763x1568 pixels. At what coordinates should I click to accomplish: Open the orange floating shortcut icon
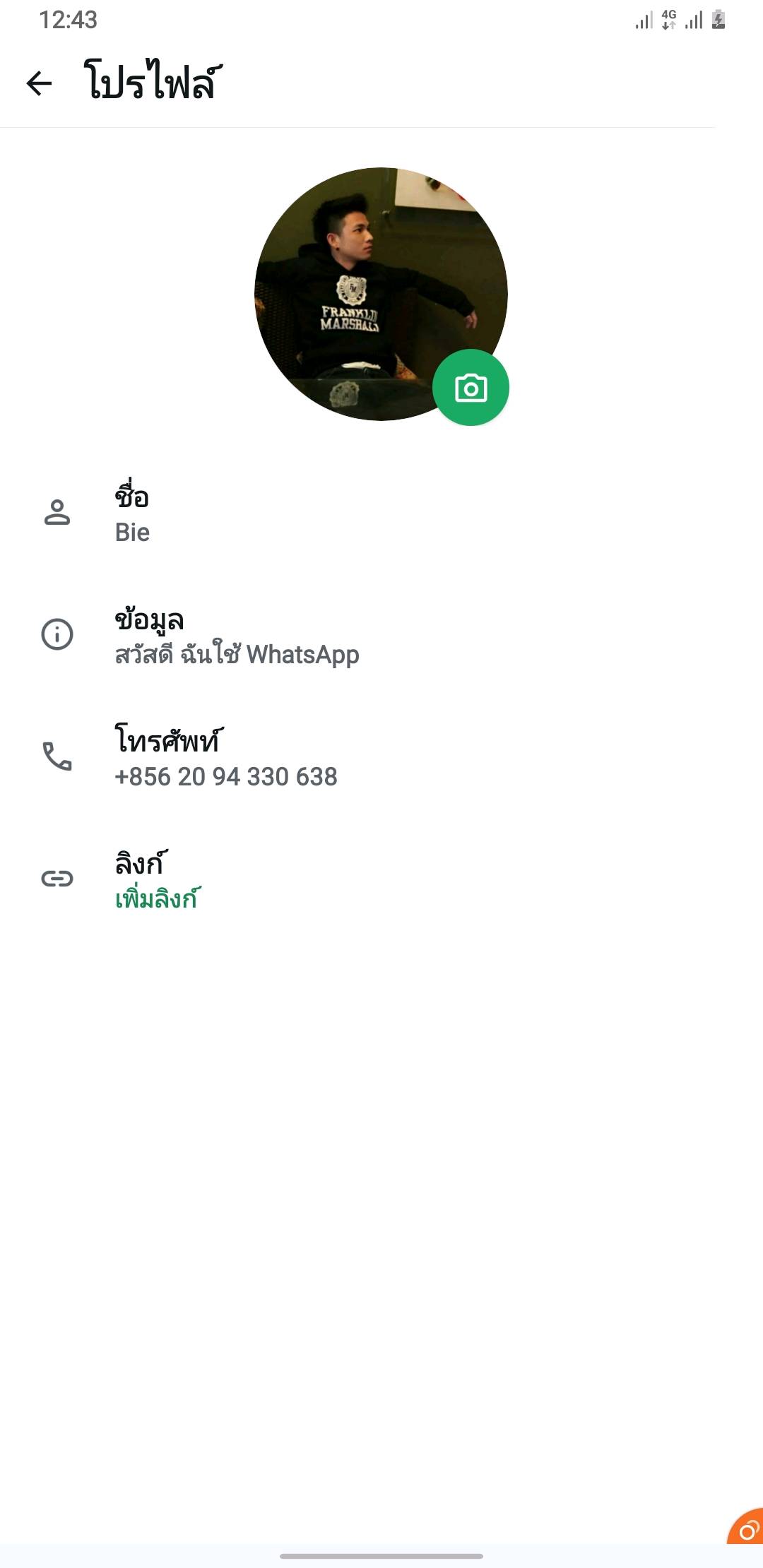(x=746, y=1529)
